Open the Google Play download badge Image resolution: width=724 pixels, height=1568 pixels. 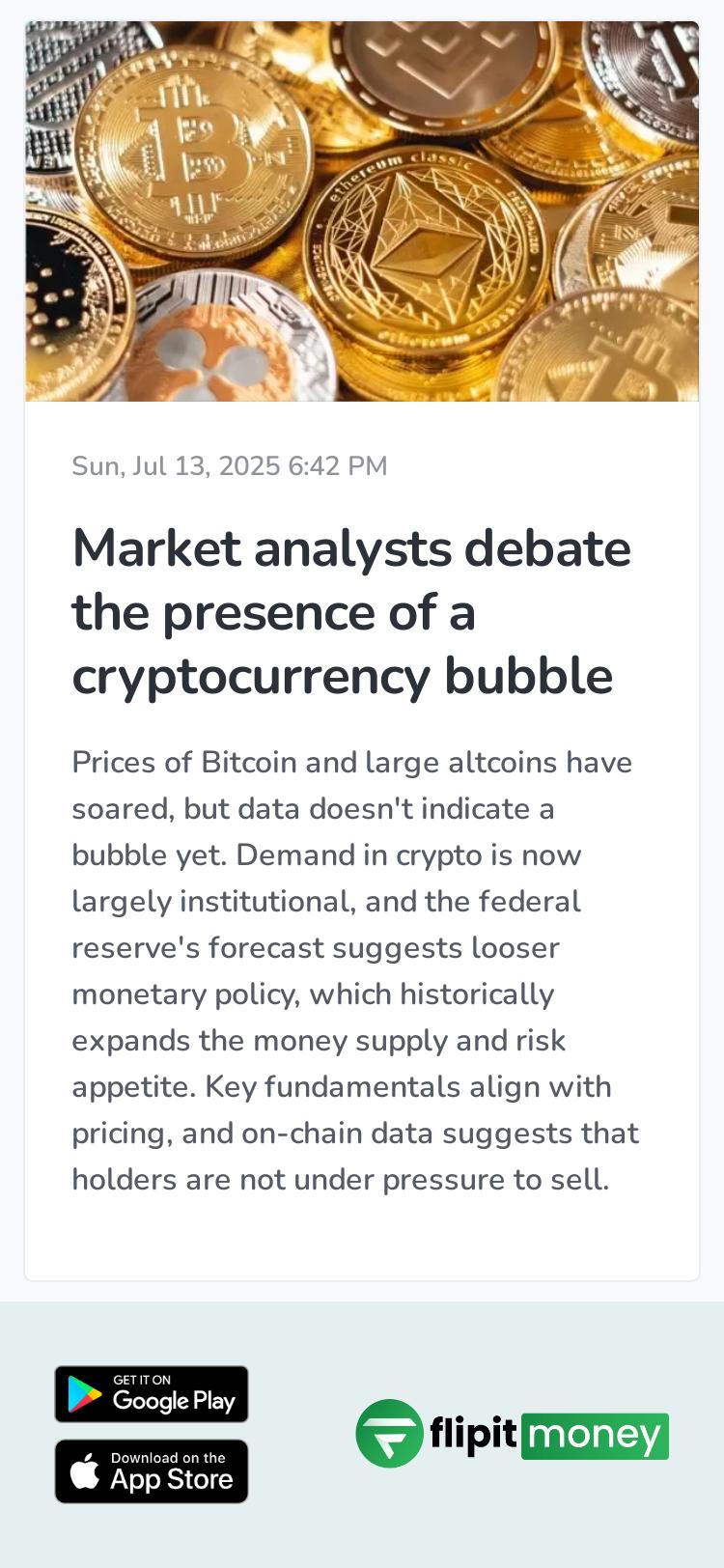151,1393
